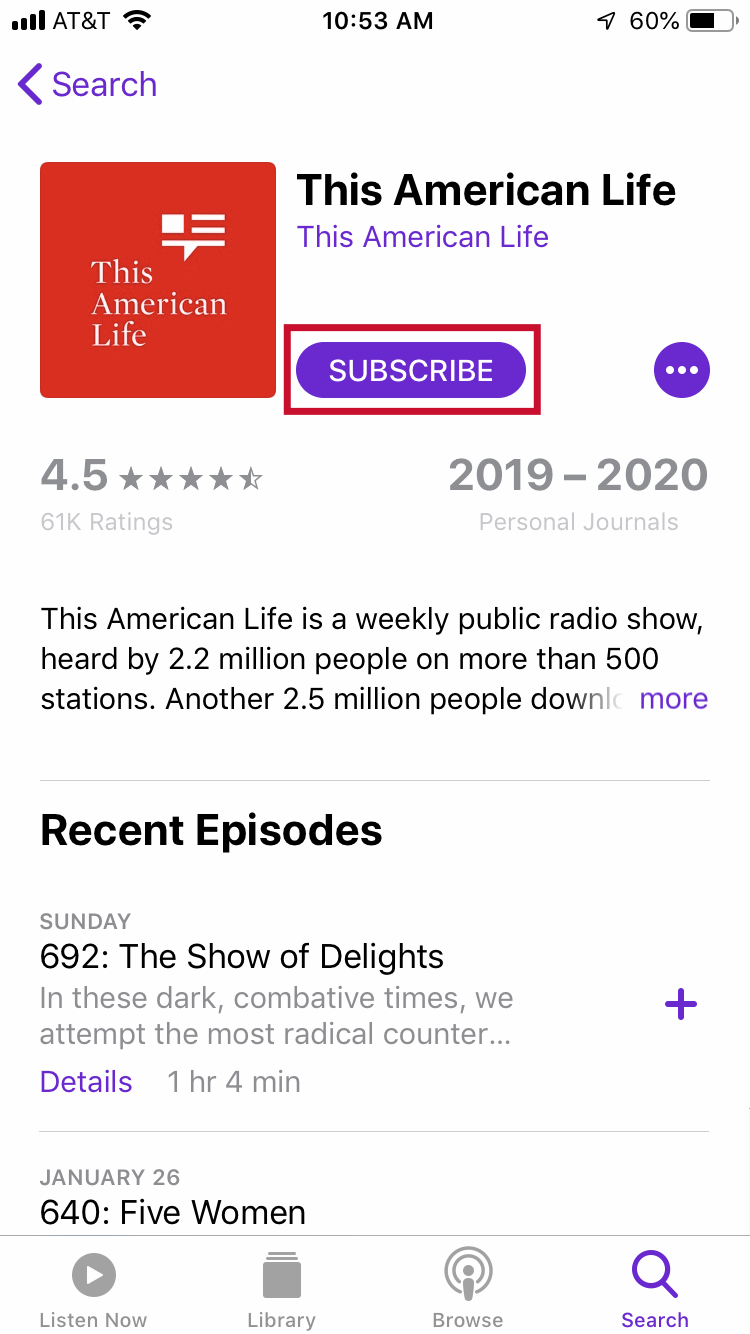750x1334 pixels.
Task: Open the three-dot more options button
Action: pyautogui.click(x=682, y=371)
